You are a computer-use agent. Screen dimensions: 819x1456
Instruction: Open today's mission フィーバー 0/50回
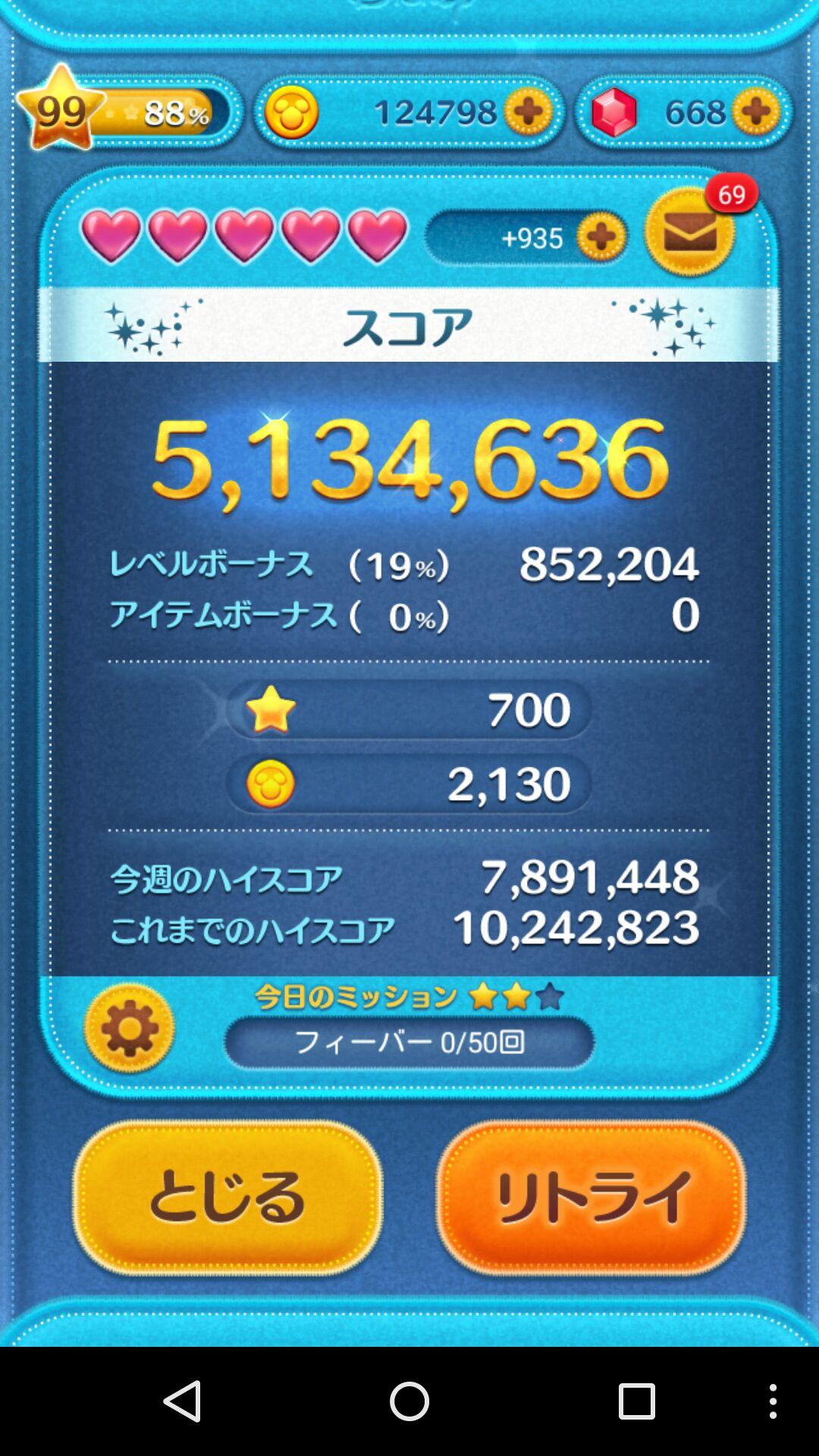point(409,1043)
